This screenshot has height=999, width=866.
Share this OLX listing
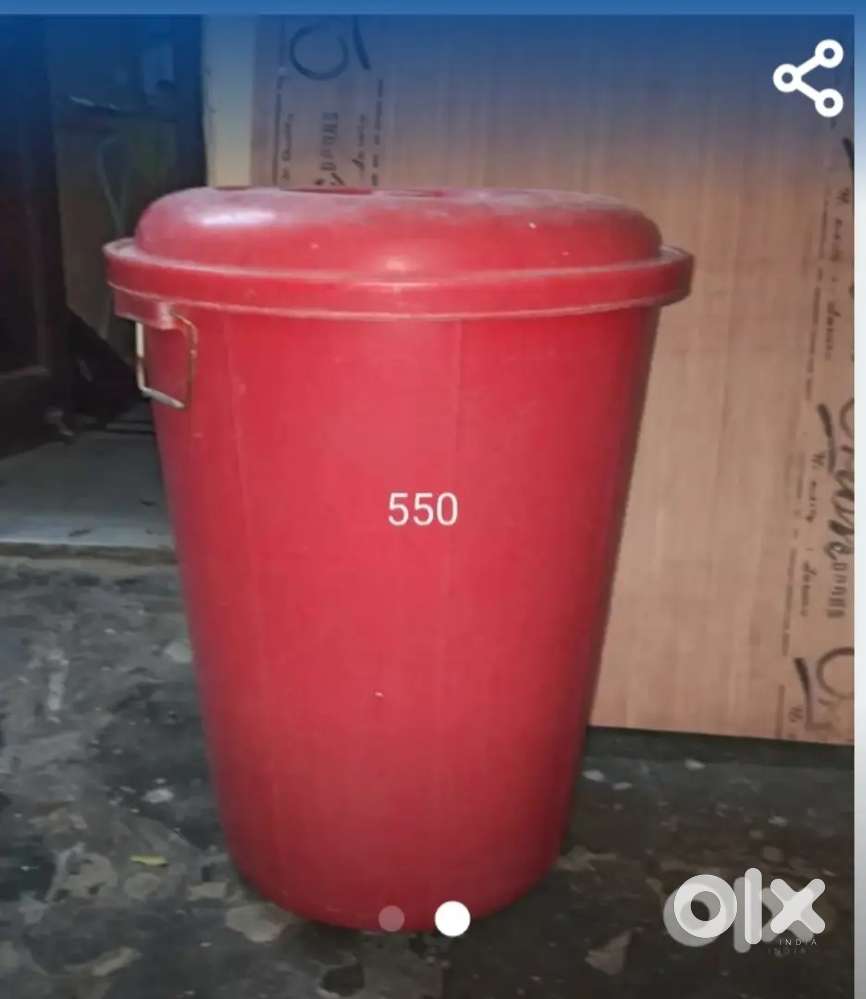coord(808,78)
